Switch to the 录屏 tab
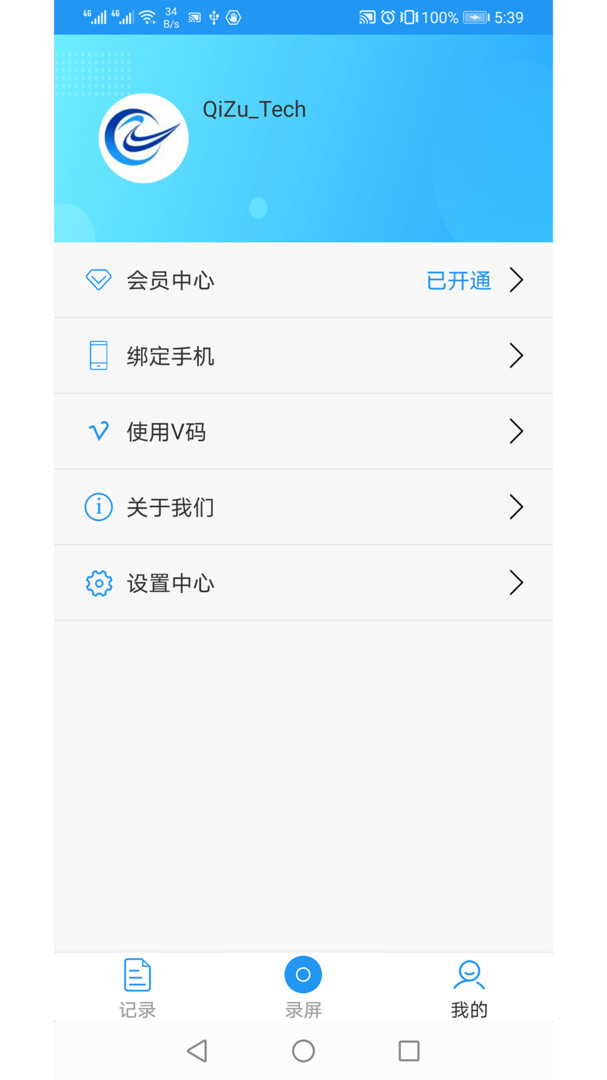 [303, 988]
